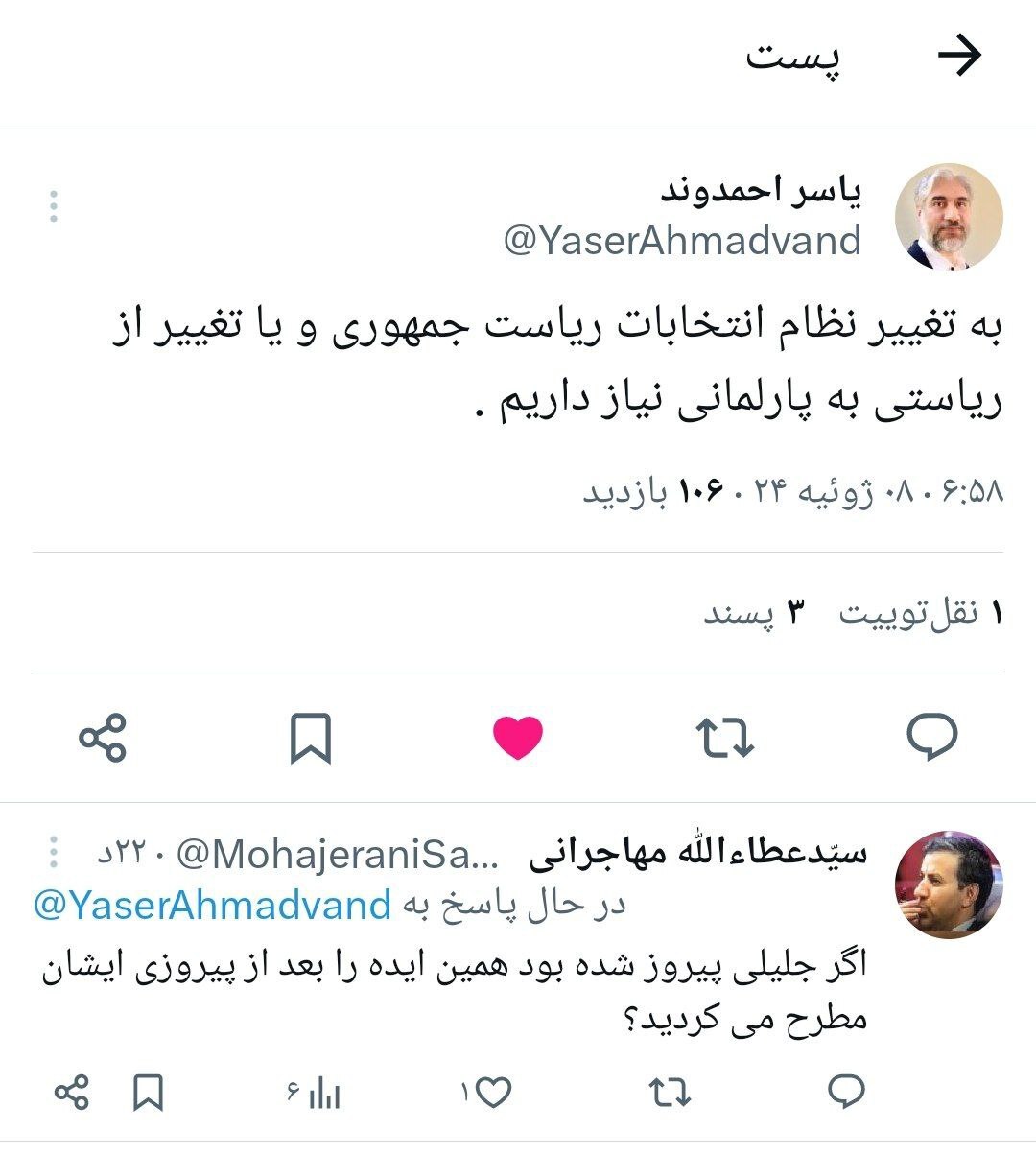Bookmark Mohajerani's reply
Screen dimensions: 1036x1155
148,1092
